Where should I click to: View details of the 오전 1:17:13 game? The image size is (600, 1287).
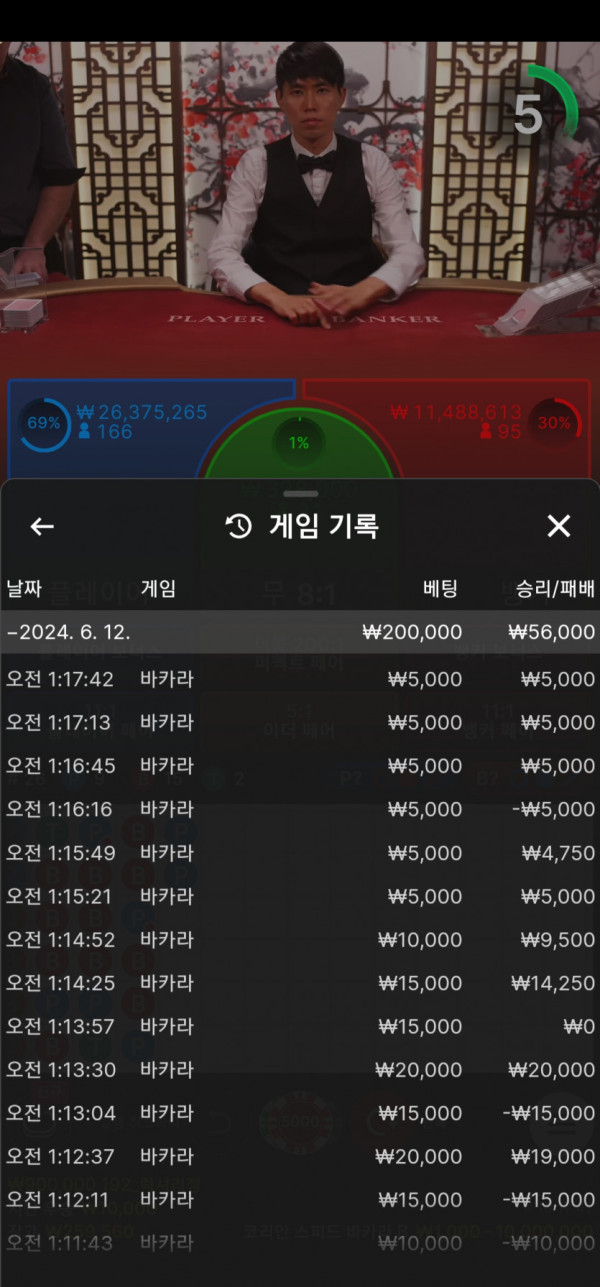click(300, 722)
